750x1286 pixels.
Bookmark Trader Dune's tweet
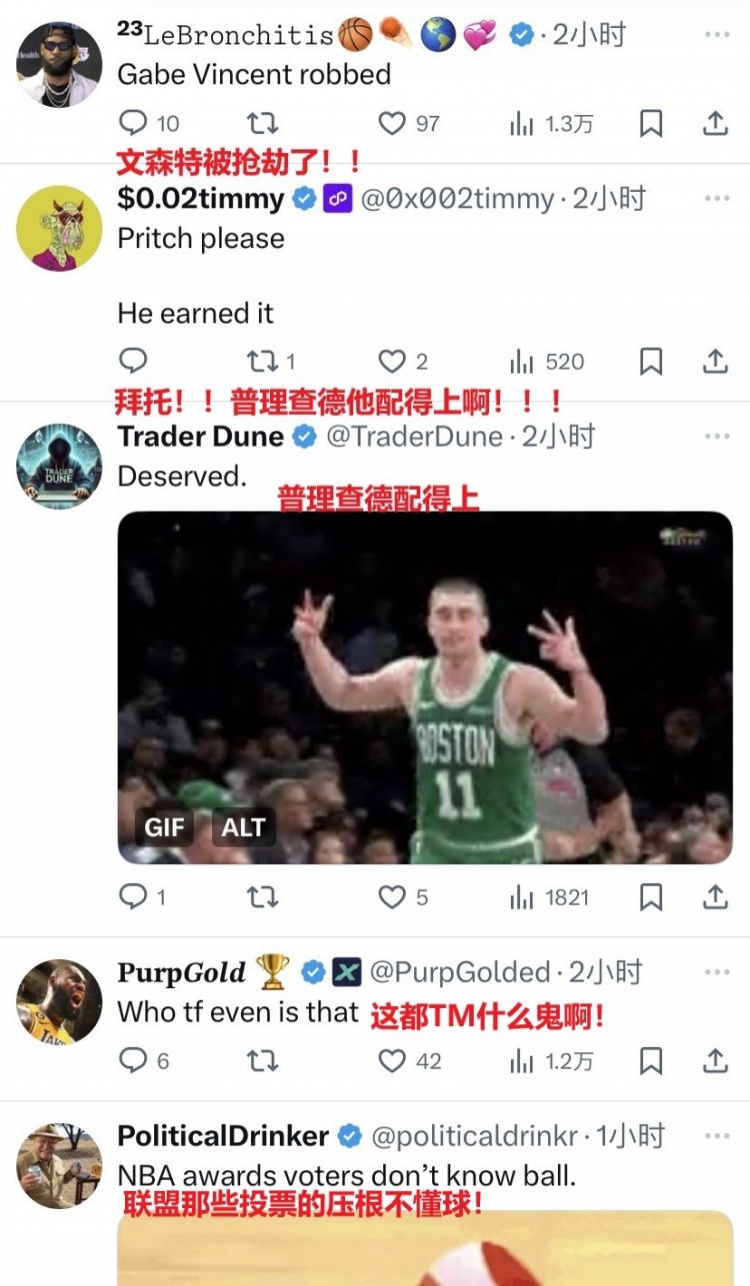pyautogui.click(x=651, y=897)
